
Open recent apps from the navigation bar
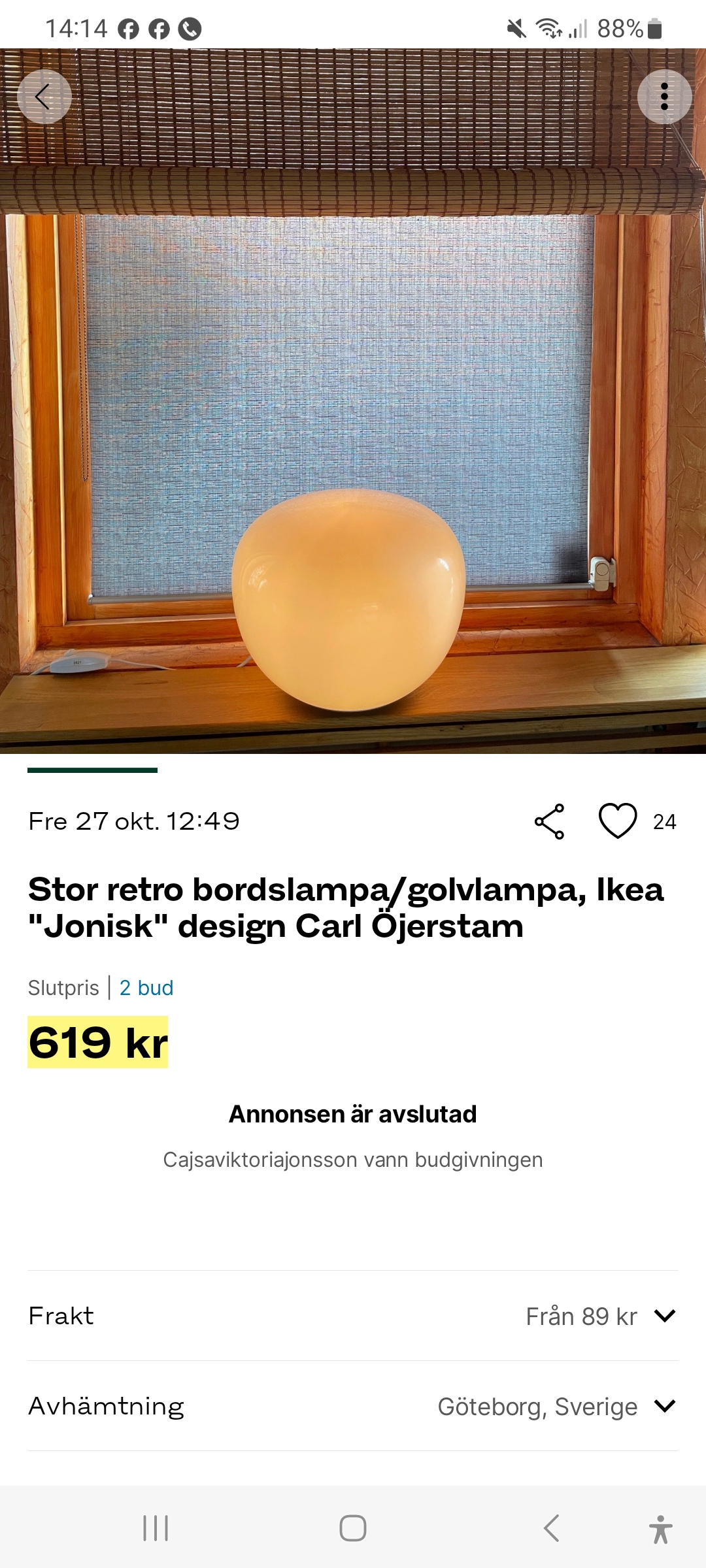click(x=156, y=1528)
